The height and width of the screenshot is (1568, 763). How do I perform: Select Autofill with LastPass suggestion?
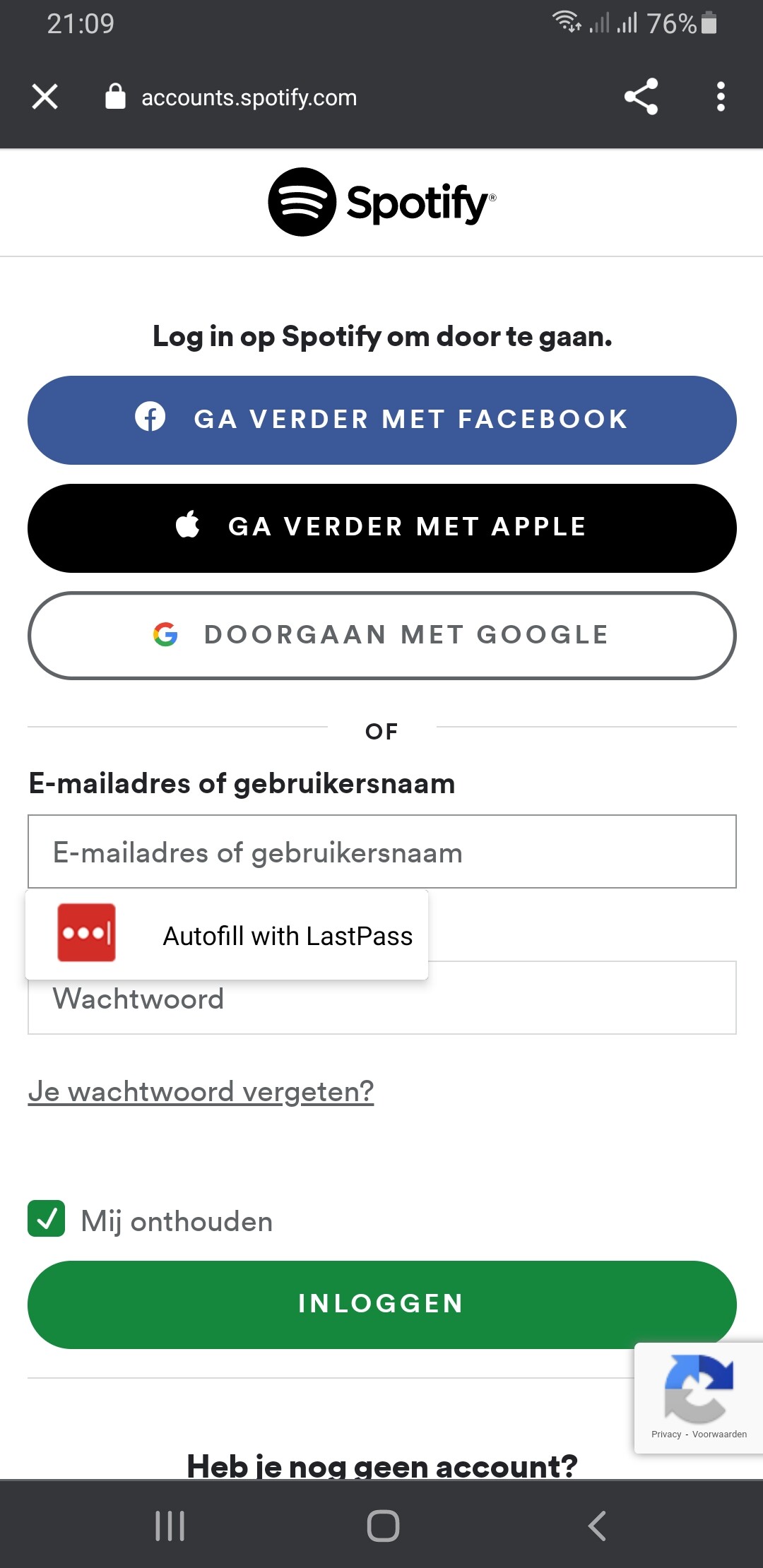tap(226, 935)
